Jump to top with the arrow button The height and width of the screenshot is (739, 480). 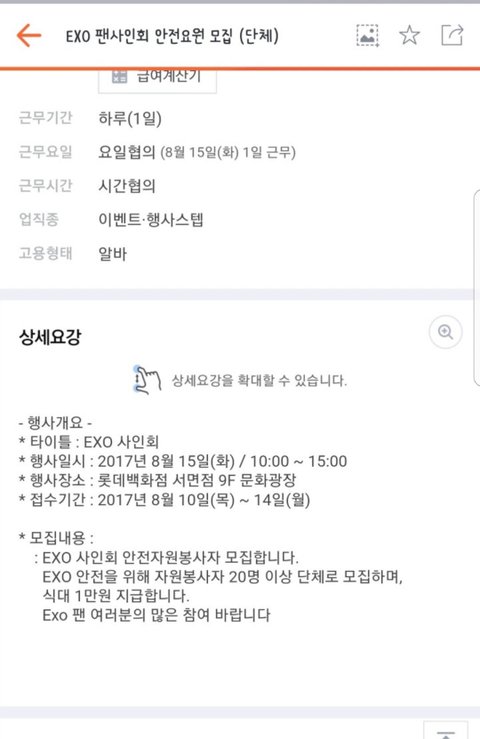coord(446,731)
